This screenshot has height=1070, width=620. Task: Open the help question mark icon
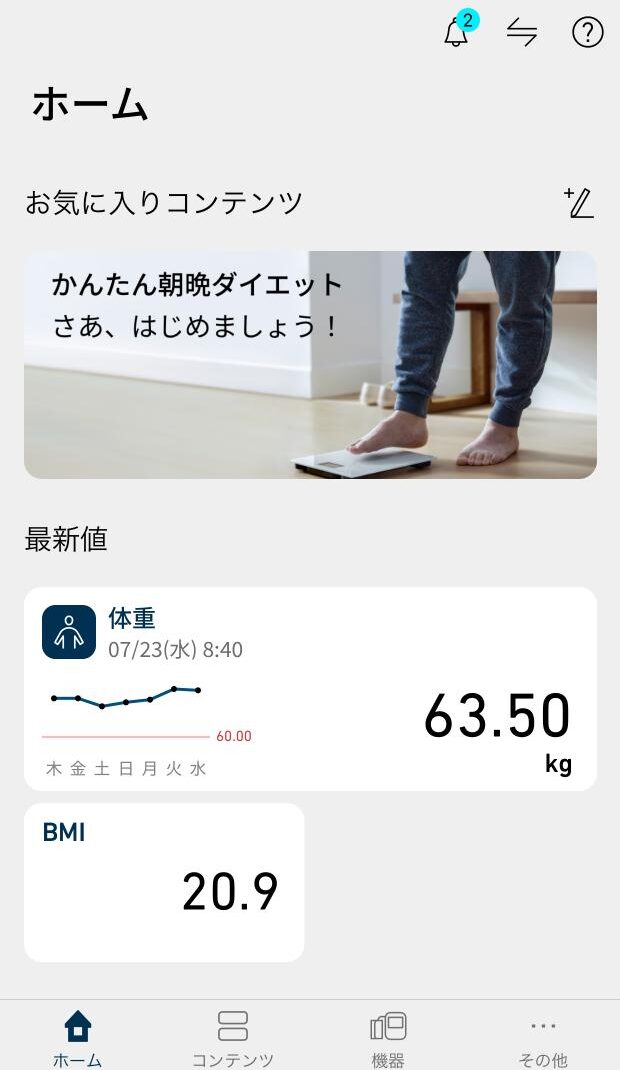point(587,32)
